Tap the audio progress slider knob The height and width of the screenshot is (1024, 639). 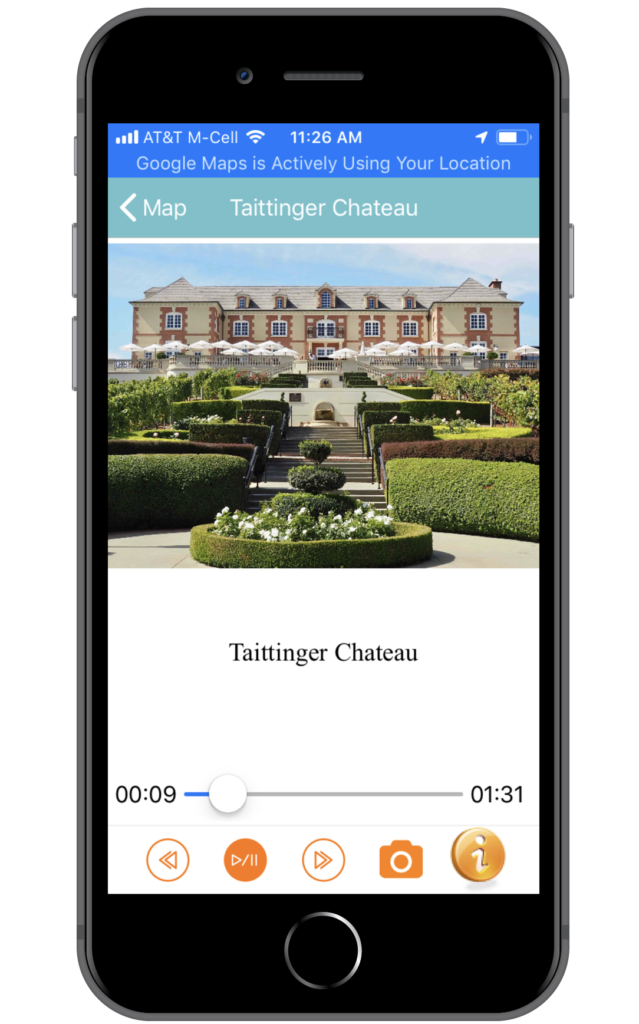pos(227,793)
